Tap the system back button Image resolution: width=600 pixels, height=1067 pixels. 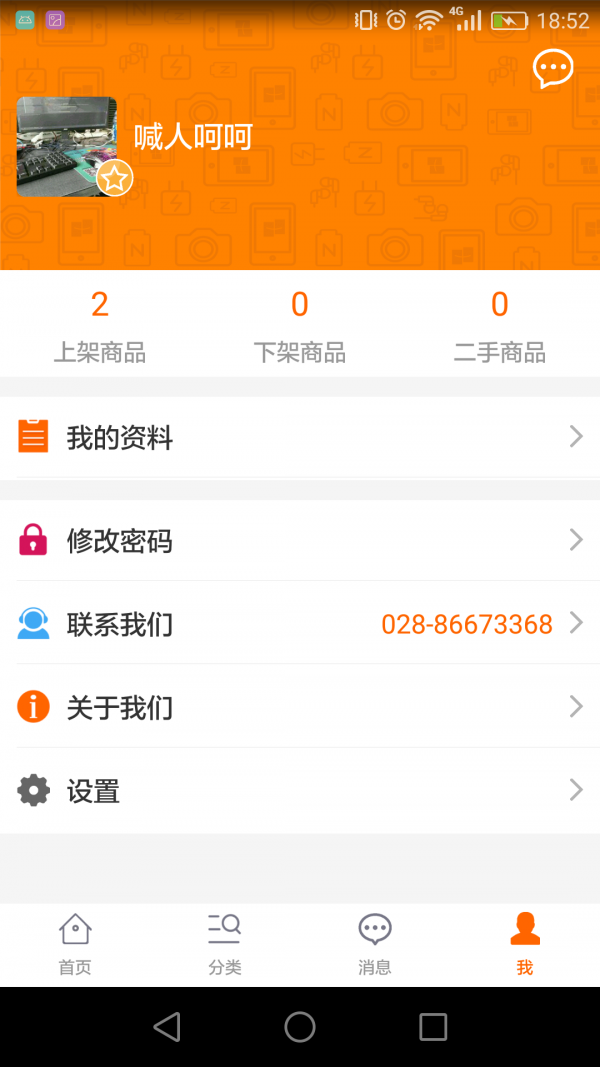[167, 1027]
